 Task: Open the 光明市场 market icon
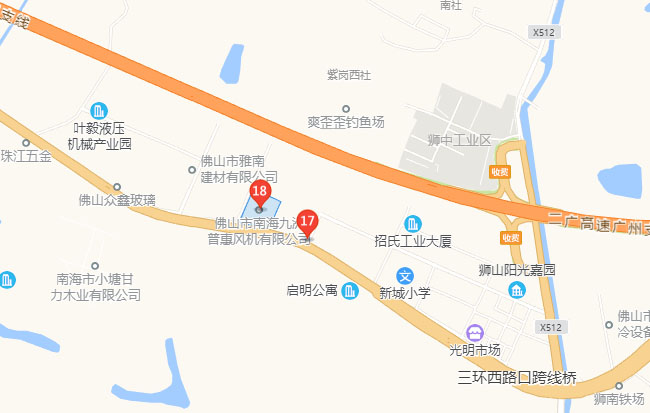(474, 333)
